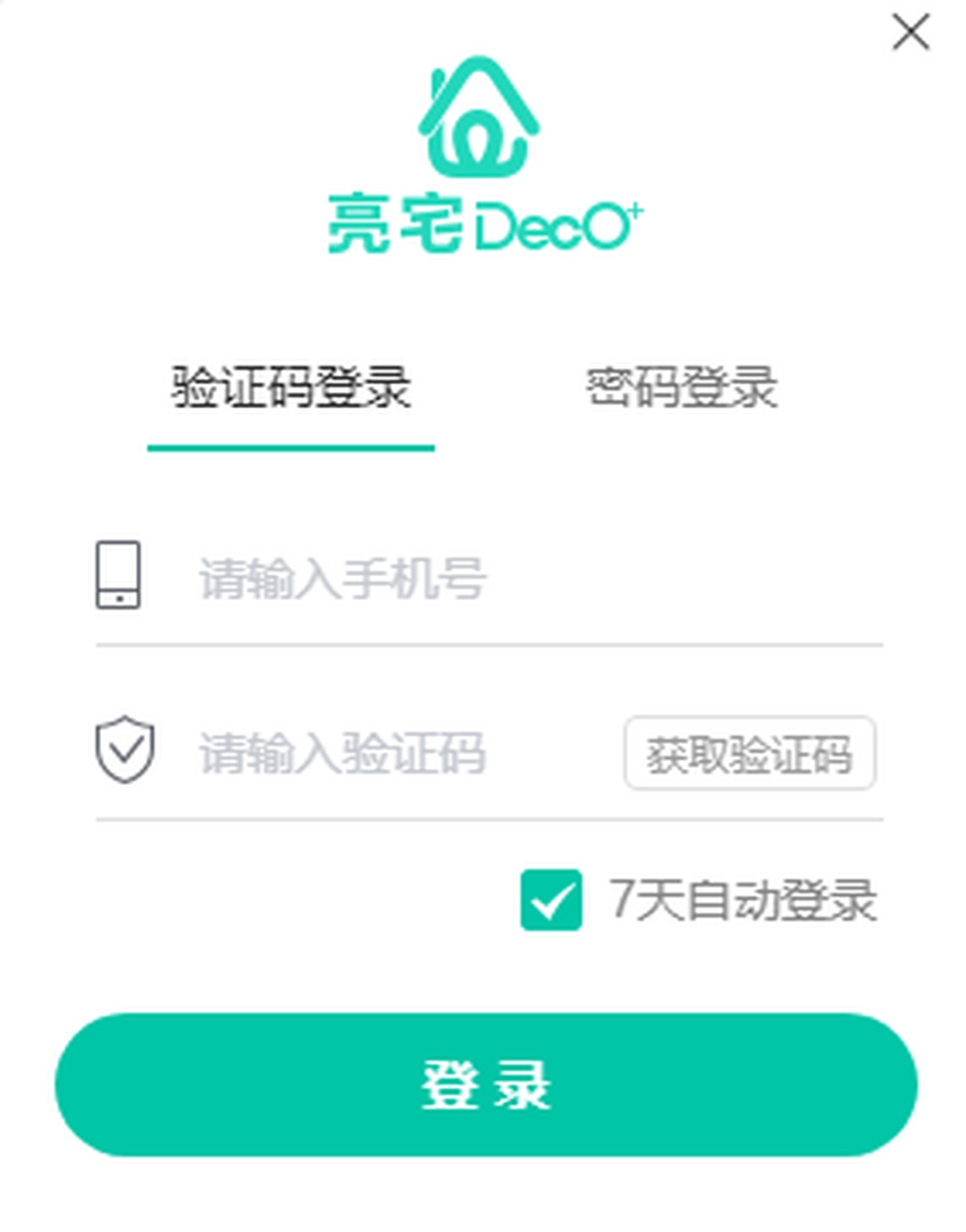The height and width of the screenshot is (1232, 966).
Task: Close the login window
Action: point(911,32)
